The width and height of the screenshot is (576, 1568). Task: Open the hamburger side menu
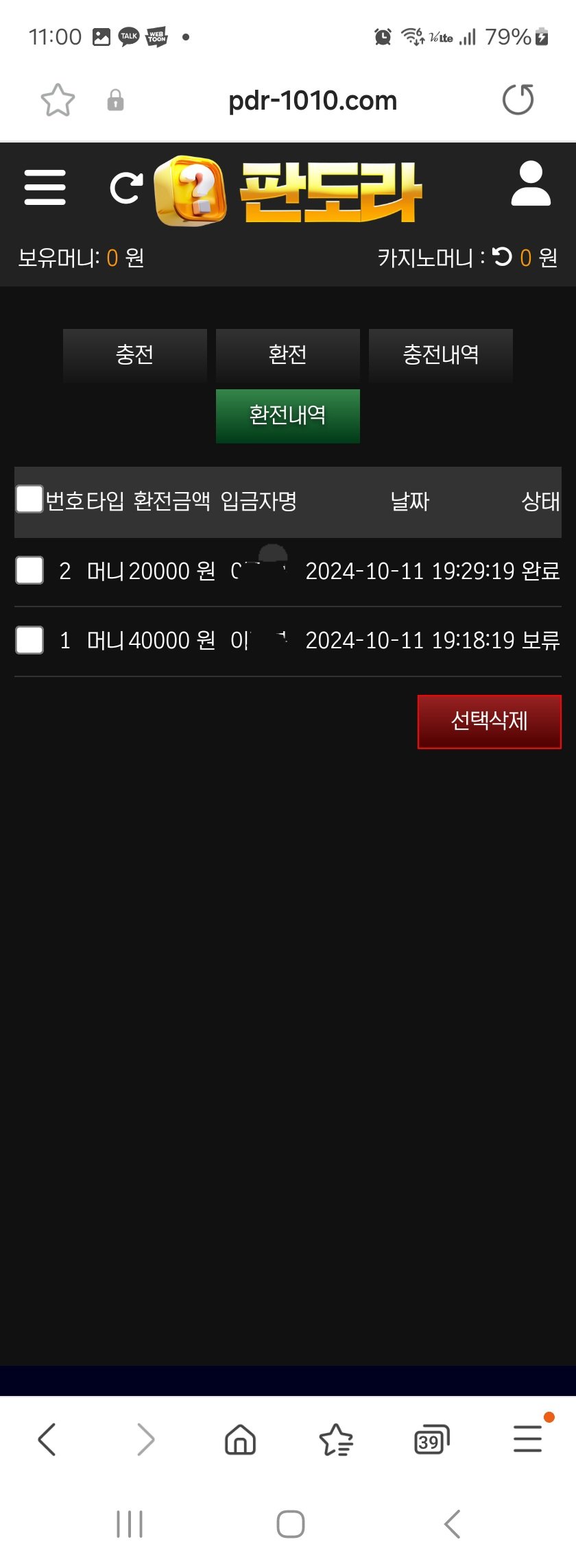click(45, 187)
